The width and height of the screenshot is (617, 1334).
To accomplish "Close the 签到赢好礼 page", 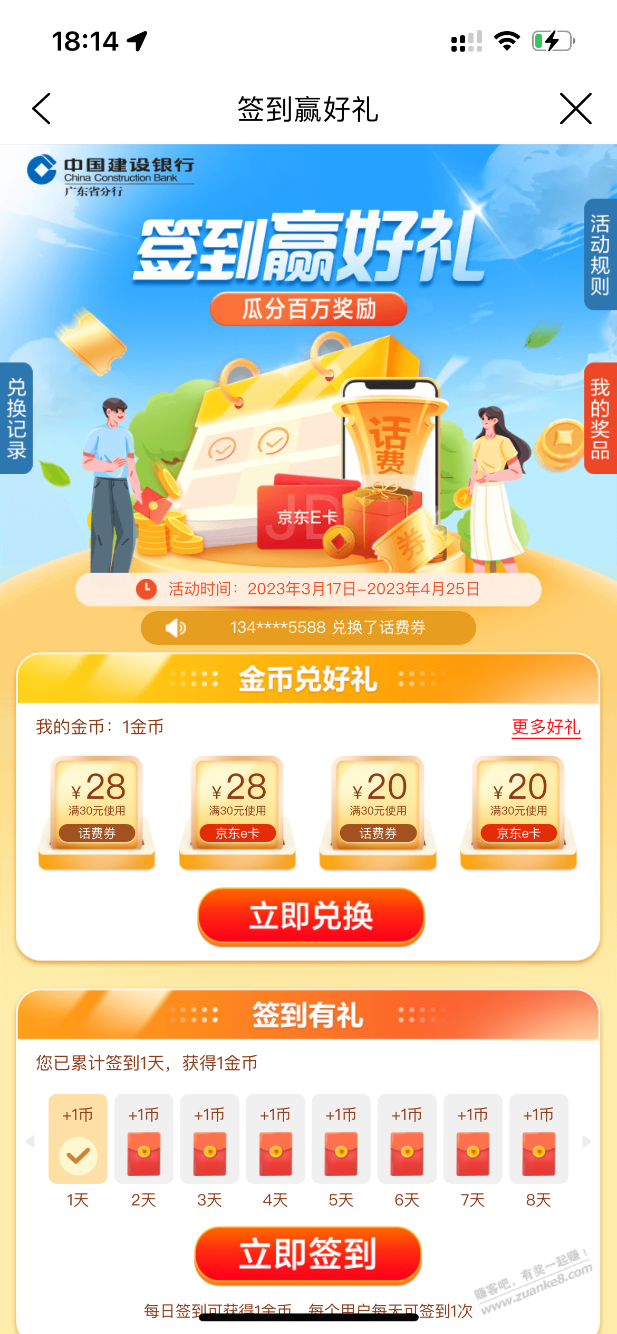I will 575,108.
